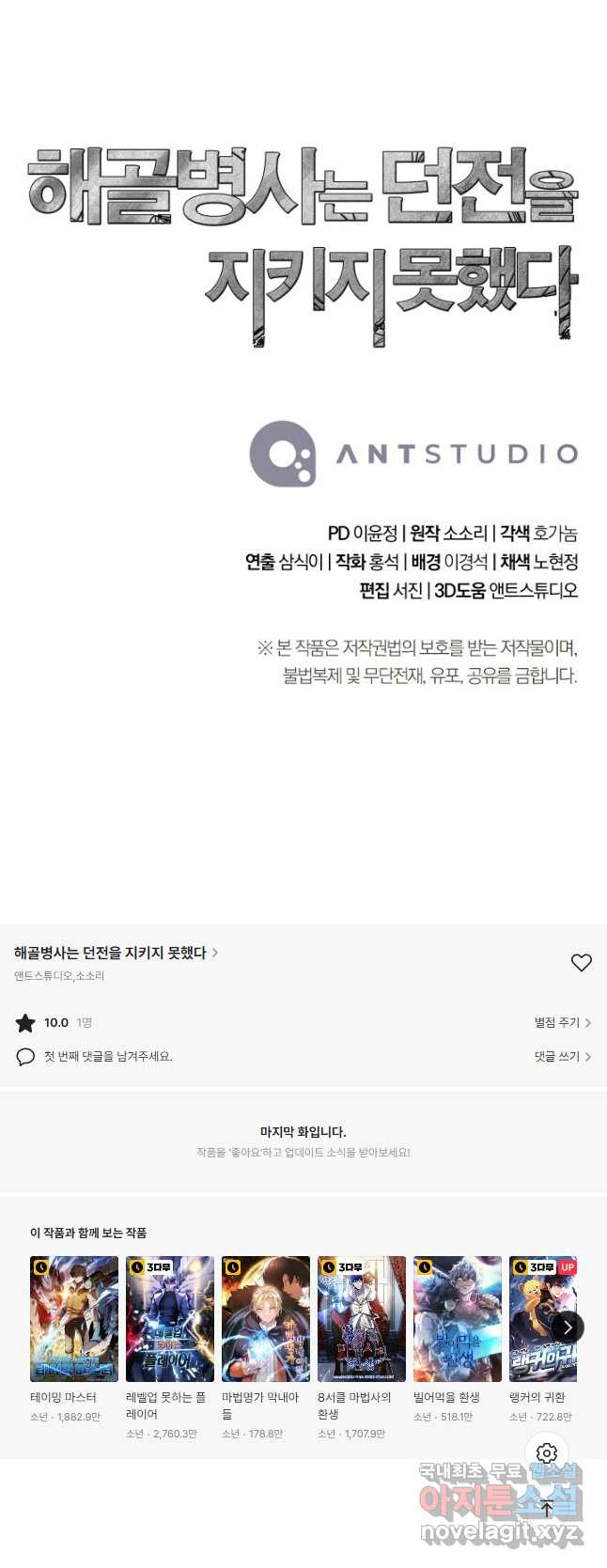Open the 랭커의 귀환 webtoon
607x1568 pixels.
coord(540,1318)
